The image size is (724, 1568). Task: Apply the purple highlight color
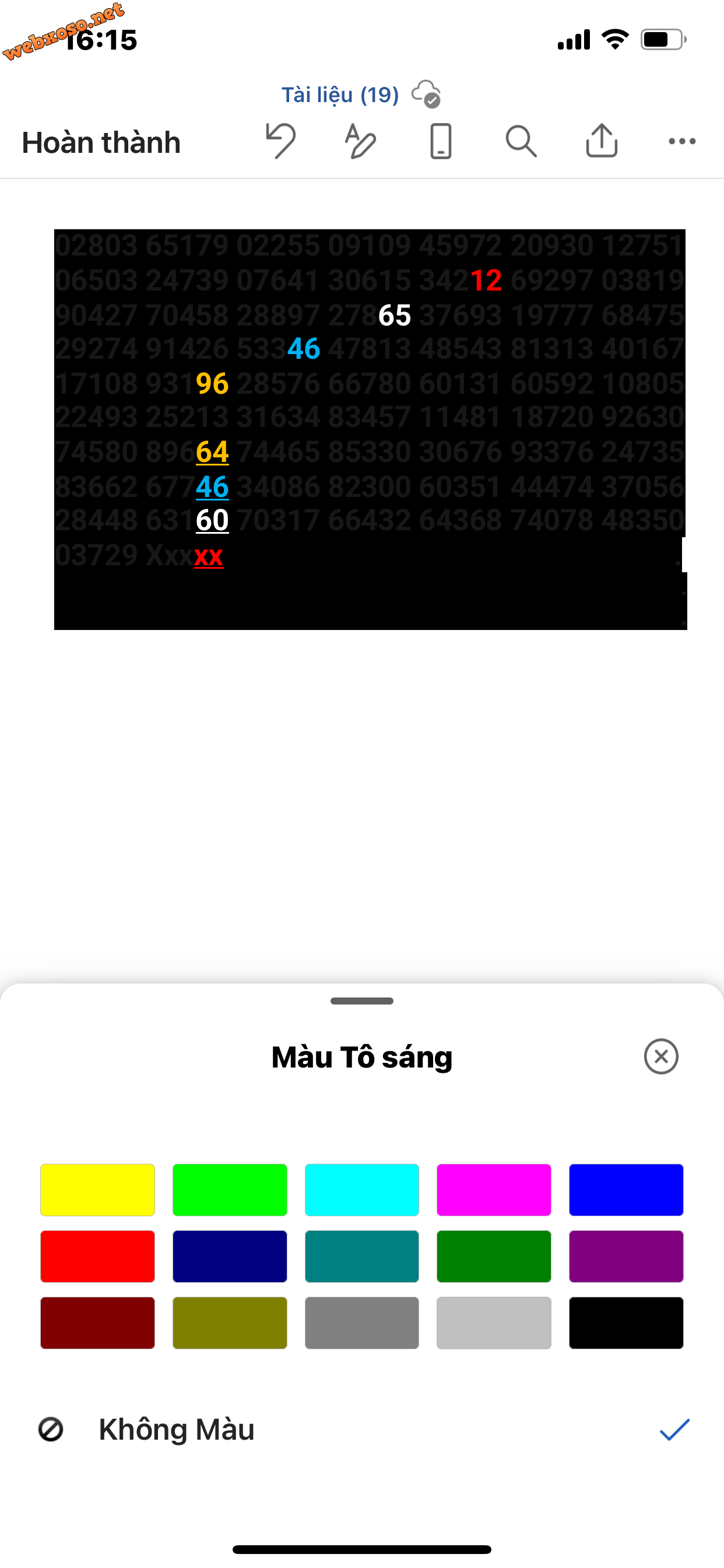click(x=625, y=1256)
